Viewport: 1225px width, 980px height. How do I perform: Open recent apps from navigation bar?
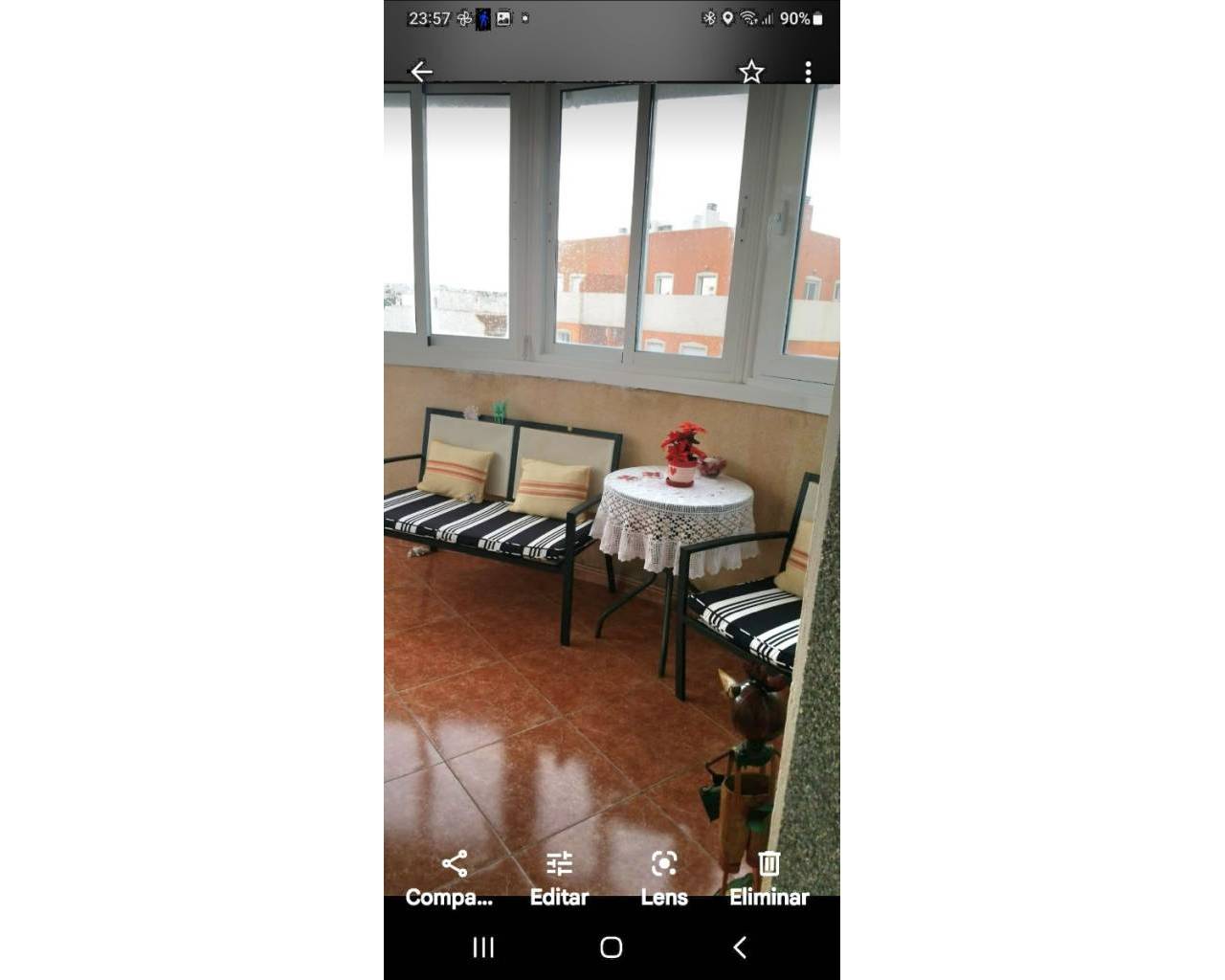tap(484, 947)
